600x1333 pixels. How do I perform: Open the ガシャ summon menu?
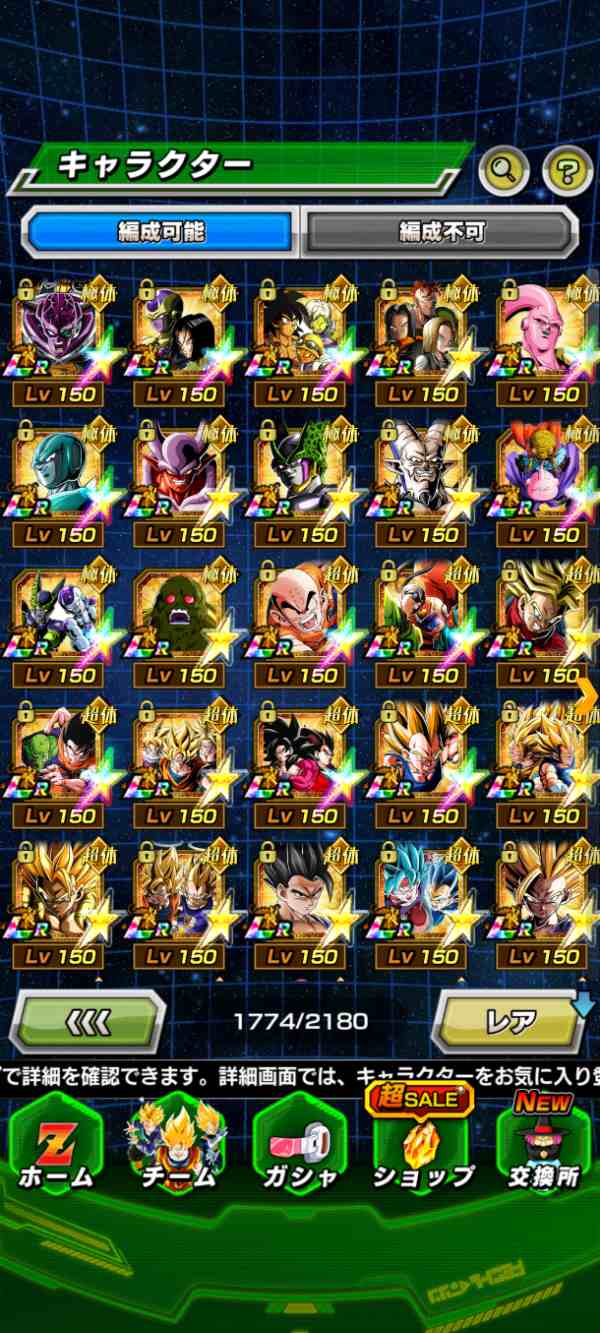point(299,1148)
